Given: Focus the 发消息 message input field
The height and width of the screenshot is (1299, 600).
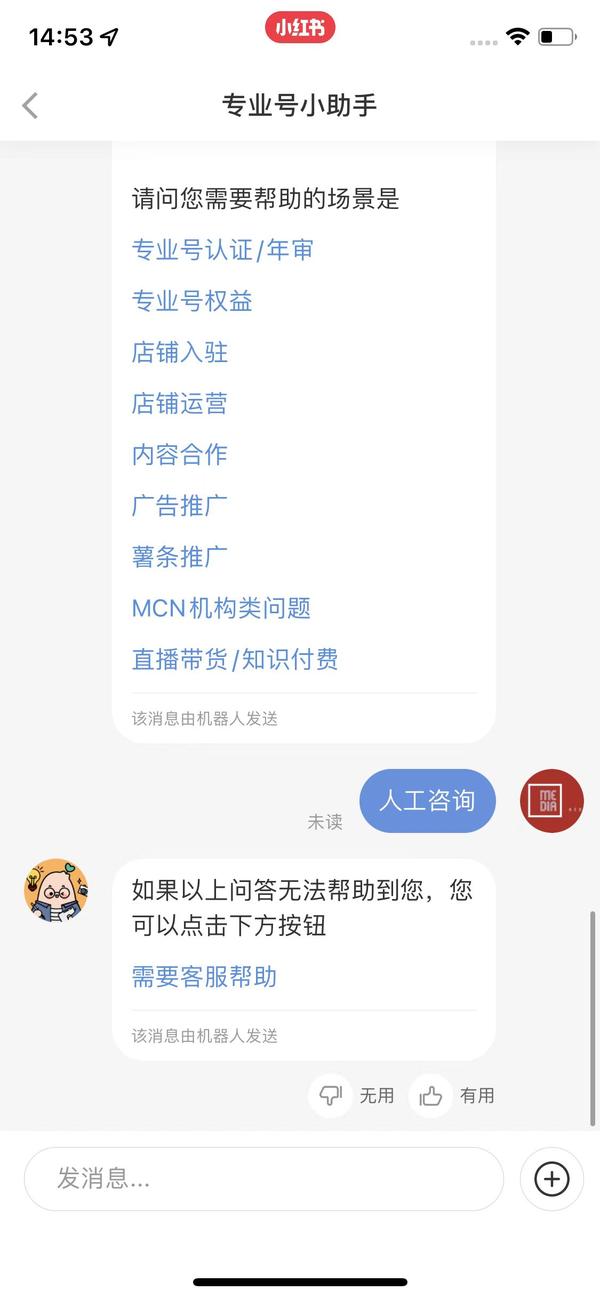Looking at the screenshot, I should point(264,1179).
